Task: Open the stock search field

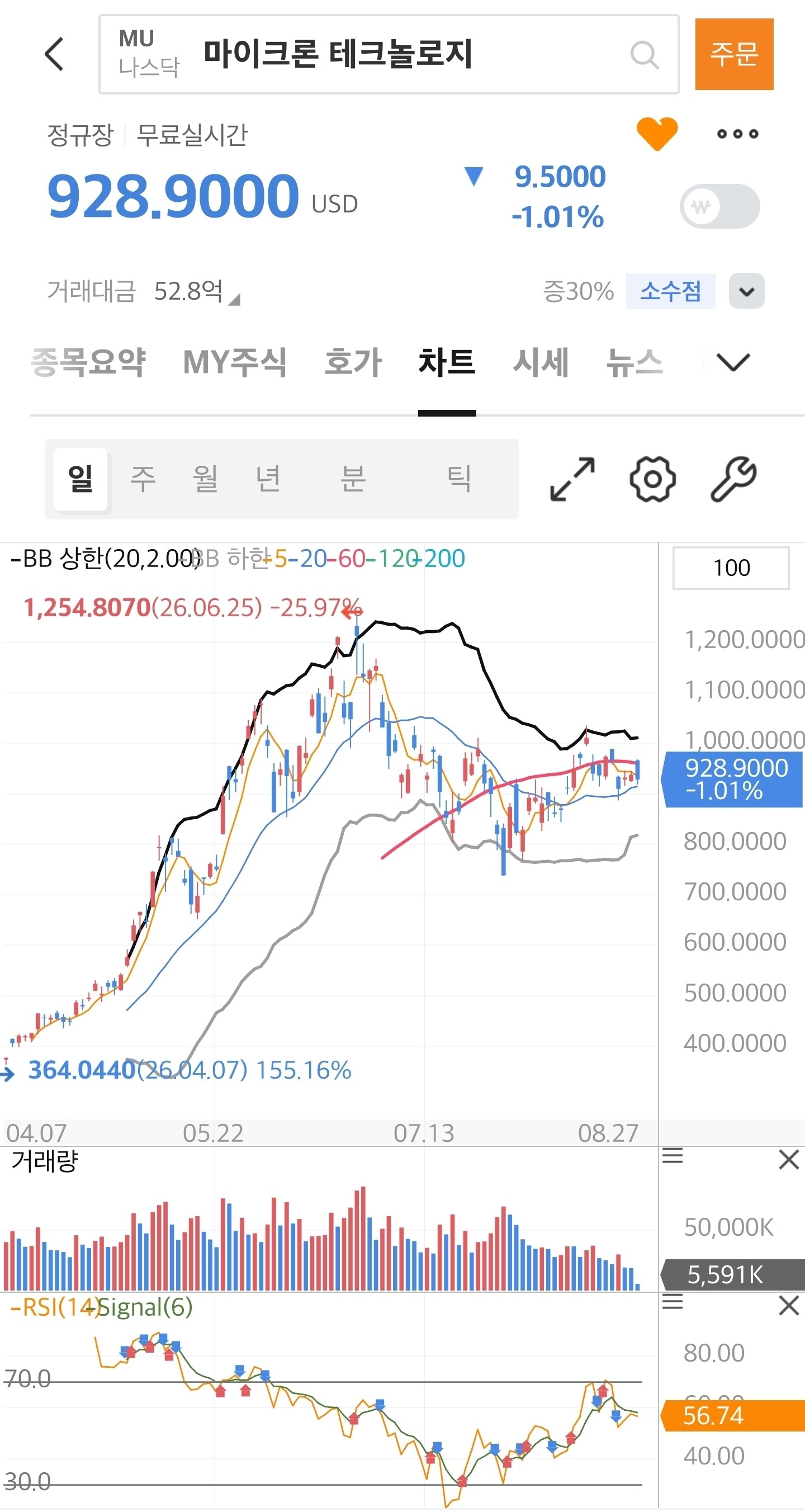Action: [x=389, y=54]
